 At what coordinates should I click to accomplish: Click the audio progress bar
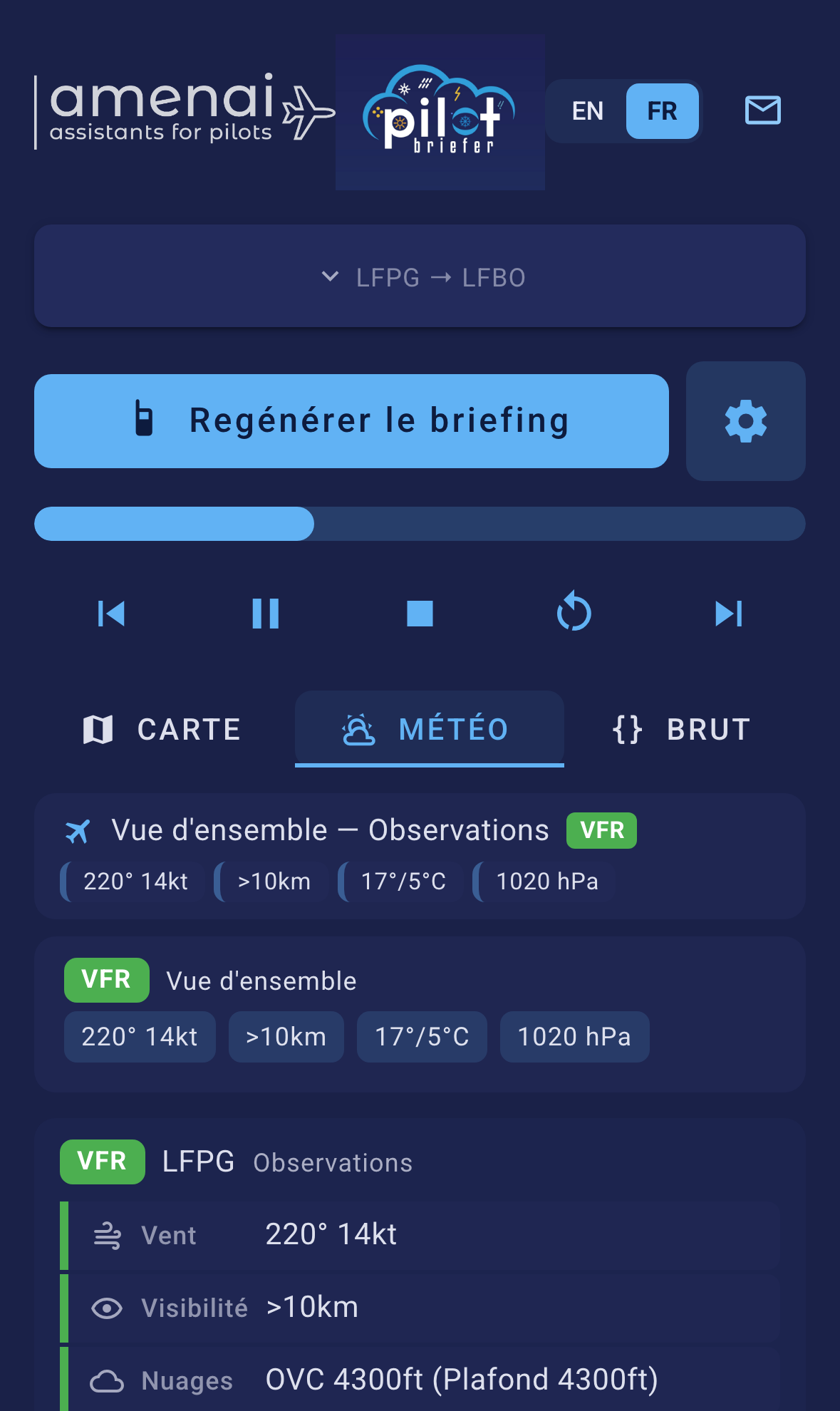pyautogui.click(x=420, y=523)
